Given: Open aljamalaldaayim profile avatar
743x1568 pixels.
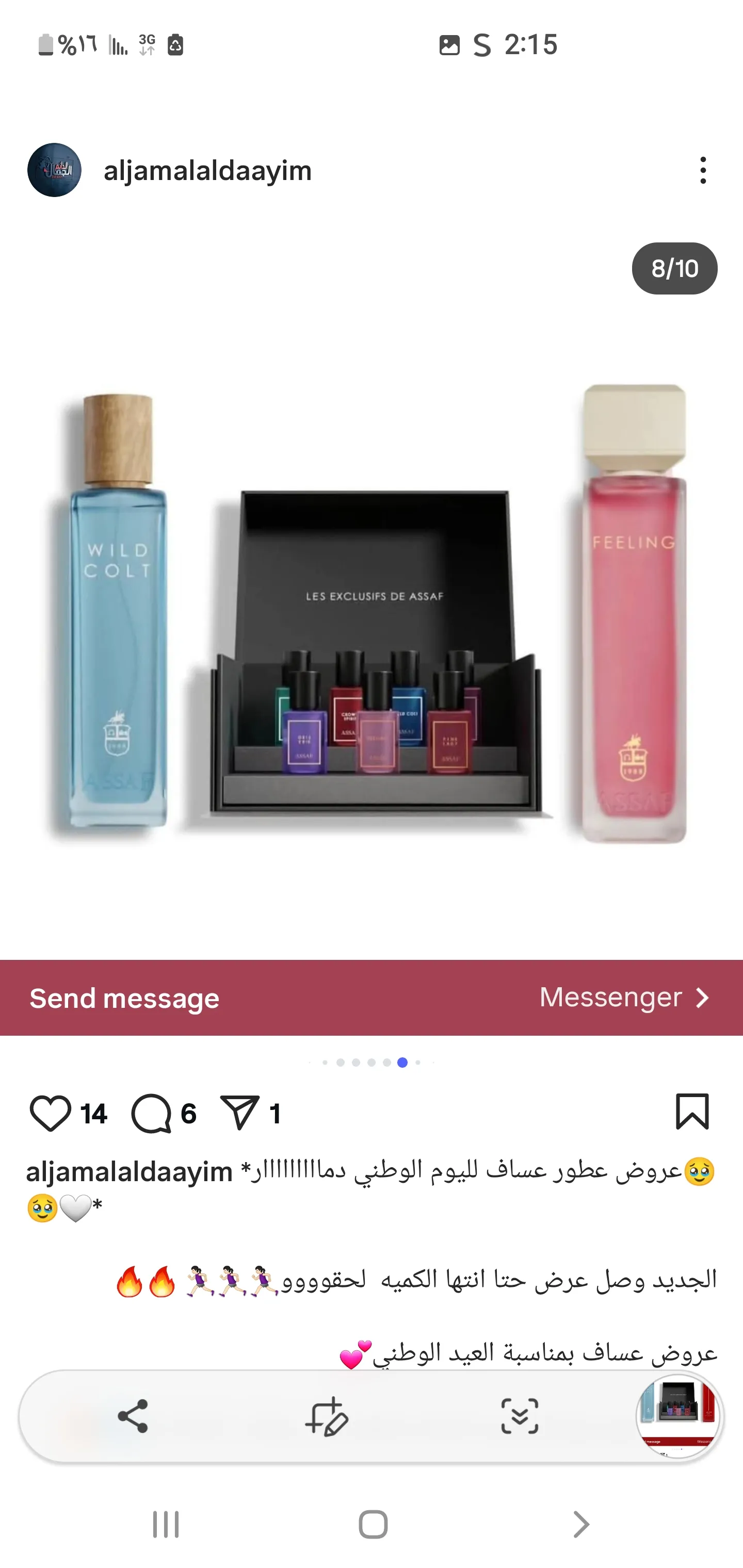Looking at the screenshot, I should pyautogui.click(x=54, y=170).
